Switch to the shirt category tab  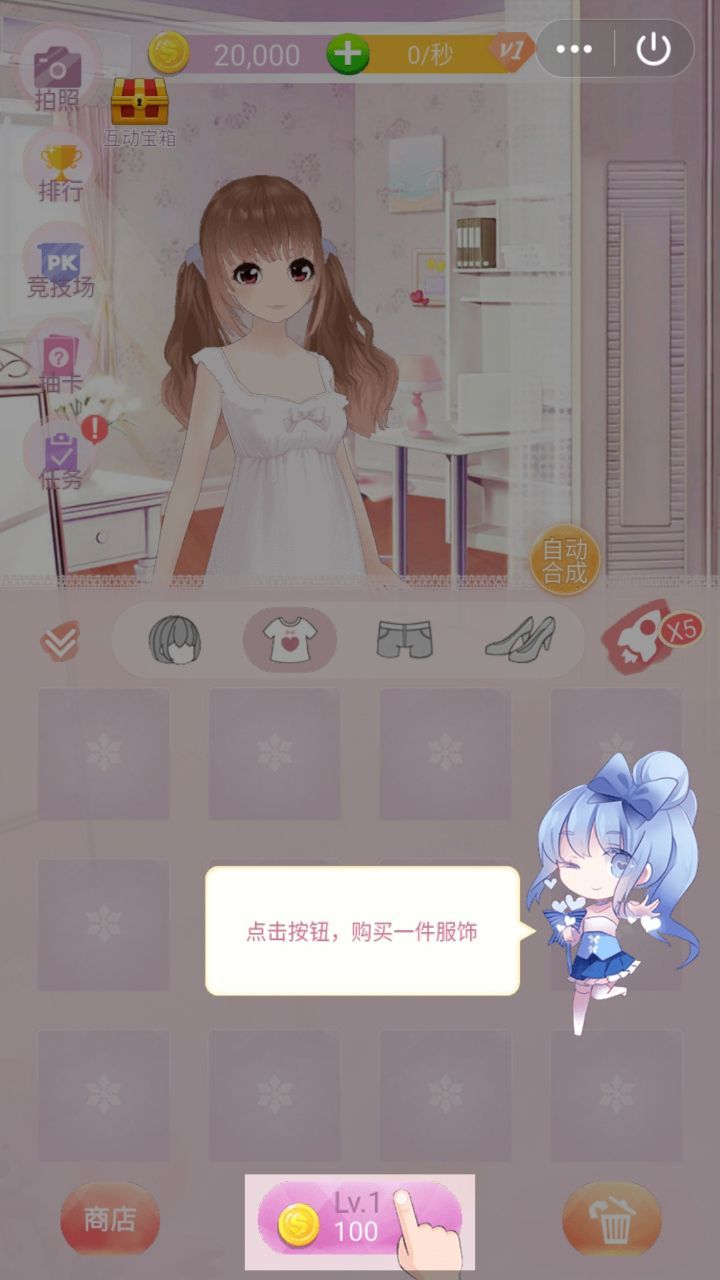pos(289,639)
